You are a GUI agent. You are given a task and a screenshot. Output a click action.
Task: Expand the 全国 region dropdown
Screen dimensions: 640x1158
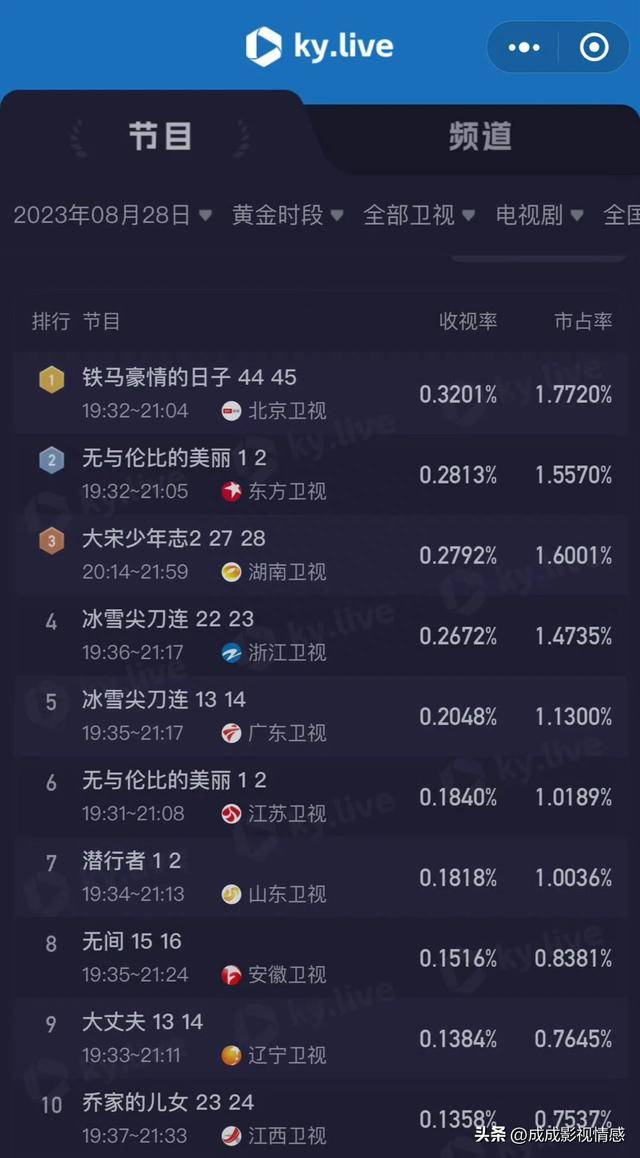click(622, 215)
